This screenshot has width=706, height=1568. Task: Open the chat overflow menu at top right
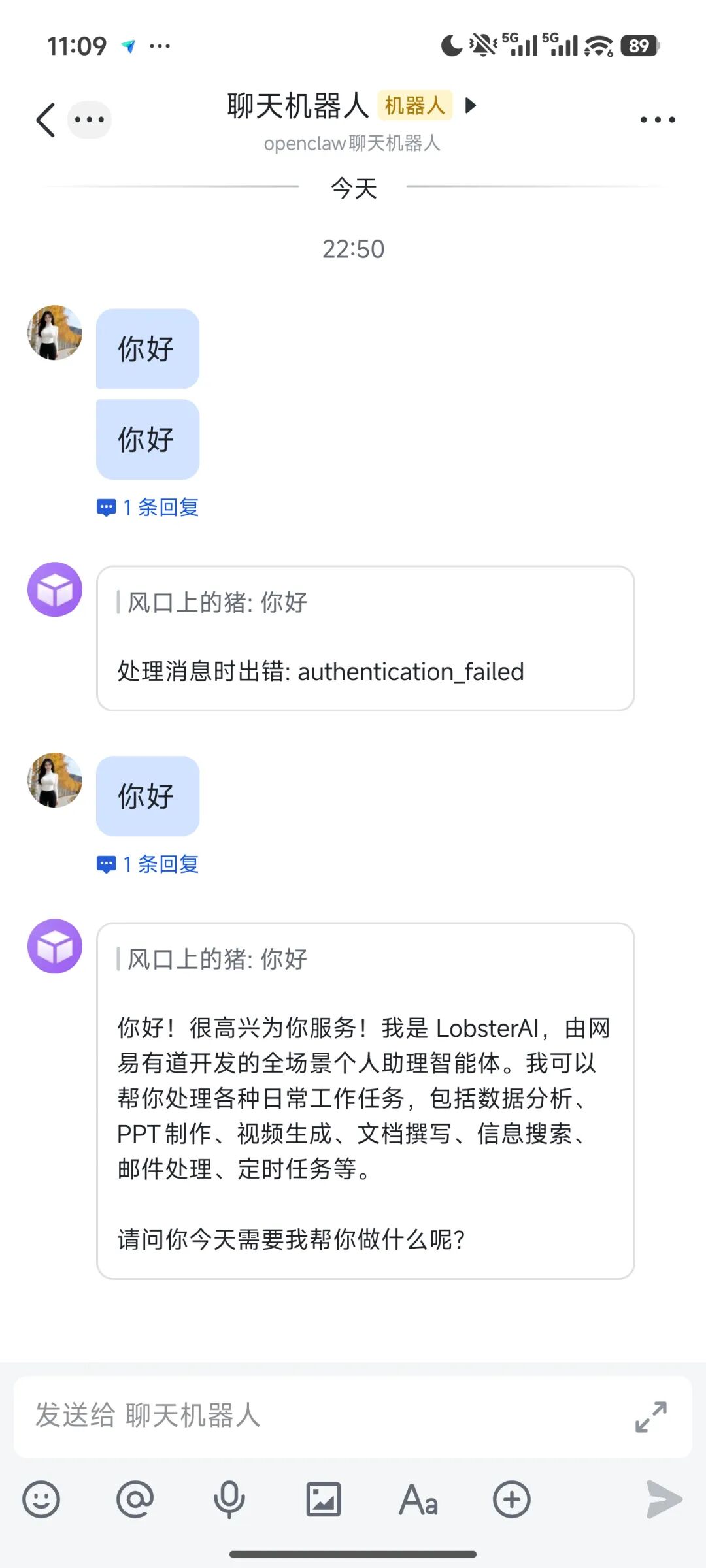tap(657, 120)
